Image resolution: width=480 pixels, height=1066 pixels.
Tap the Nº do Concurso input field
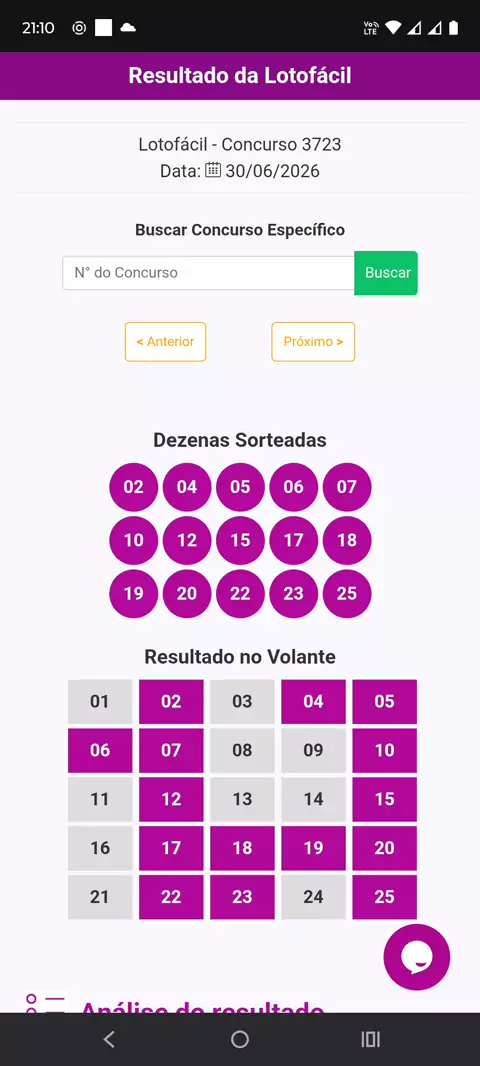point(208,273)
